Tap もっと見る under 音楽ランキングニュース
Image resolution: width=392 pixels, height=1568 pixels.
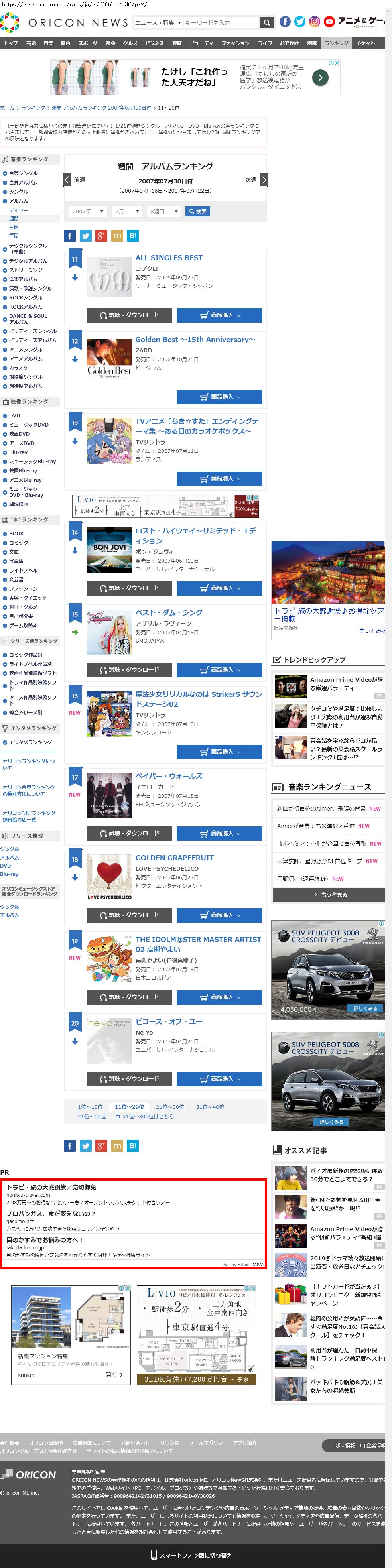click(329, 894)
